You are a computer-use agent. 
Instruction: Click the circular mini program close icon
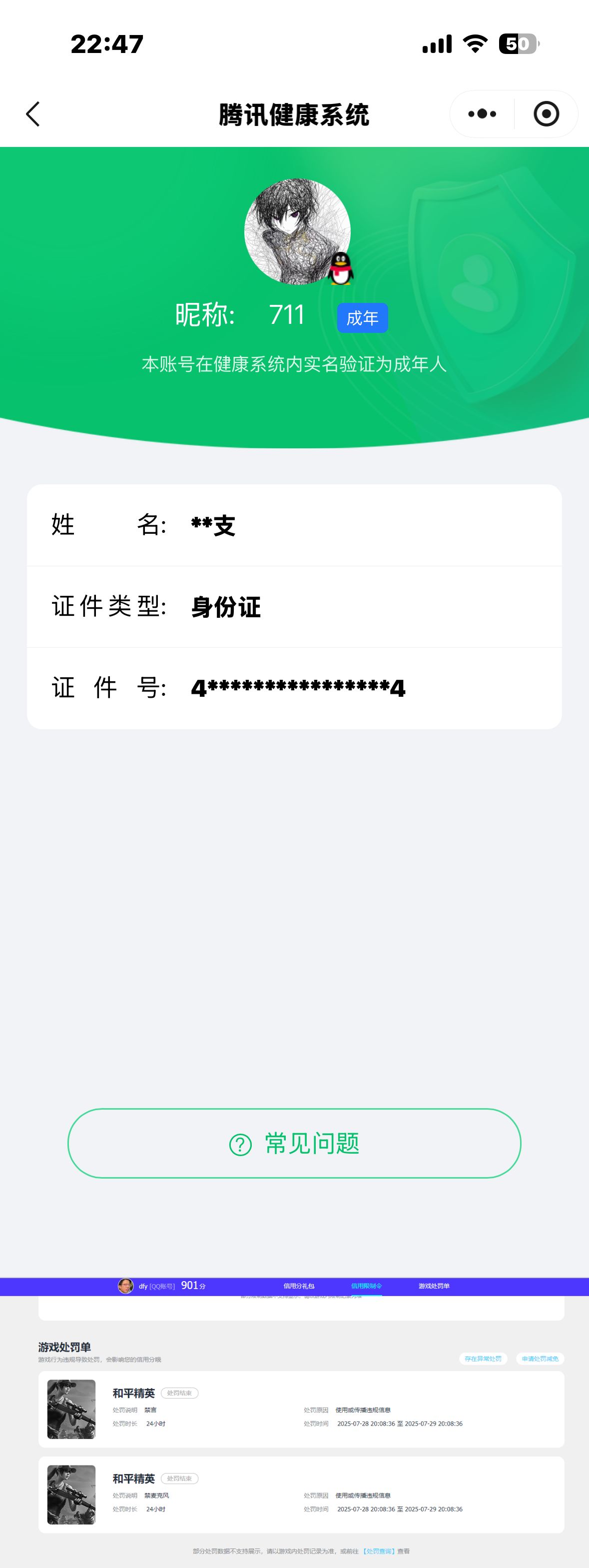pyautogui.click(x=547, y=113)
